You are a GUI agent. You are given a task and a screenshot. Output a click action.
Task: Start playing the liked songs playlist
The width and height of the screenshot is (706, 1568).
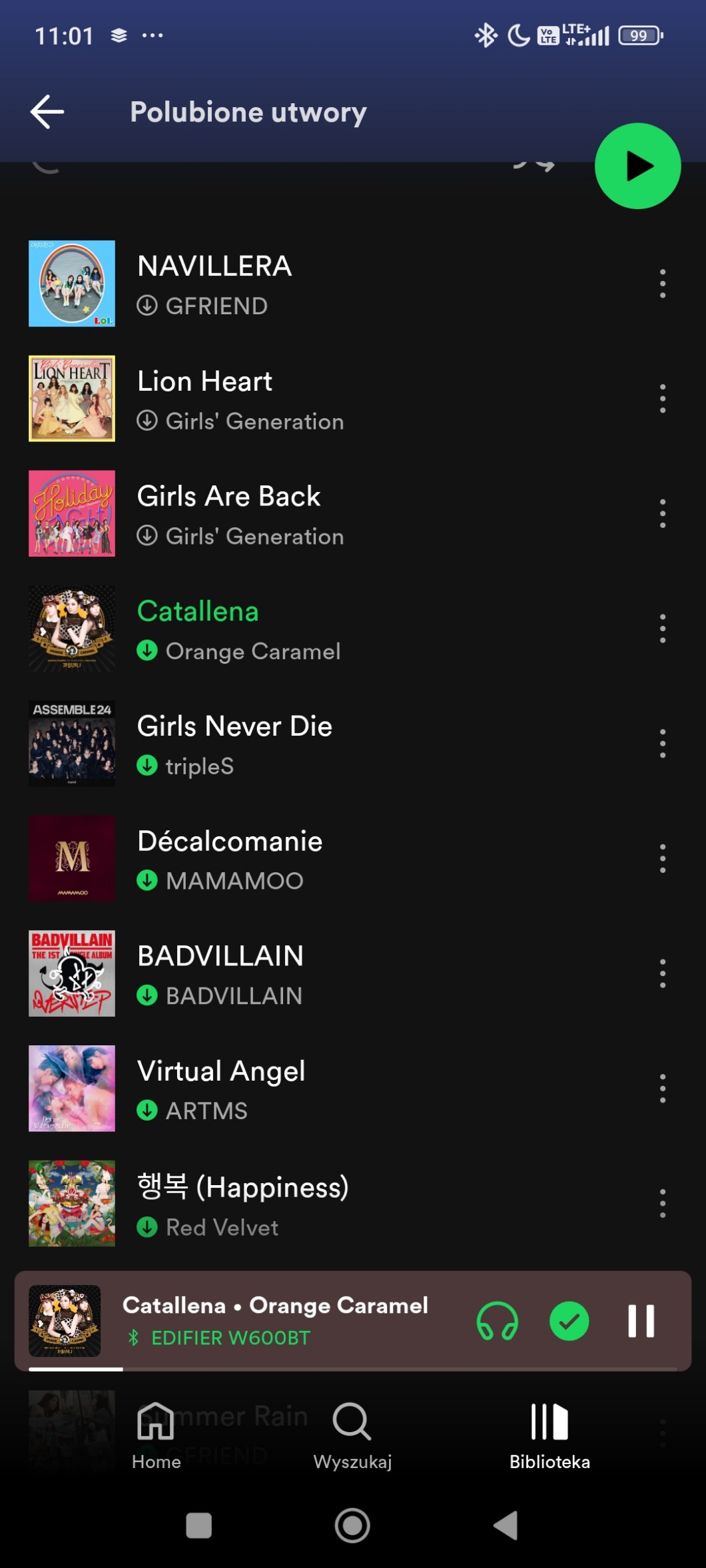tap(637, 166)
